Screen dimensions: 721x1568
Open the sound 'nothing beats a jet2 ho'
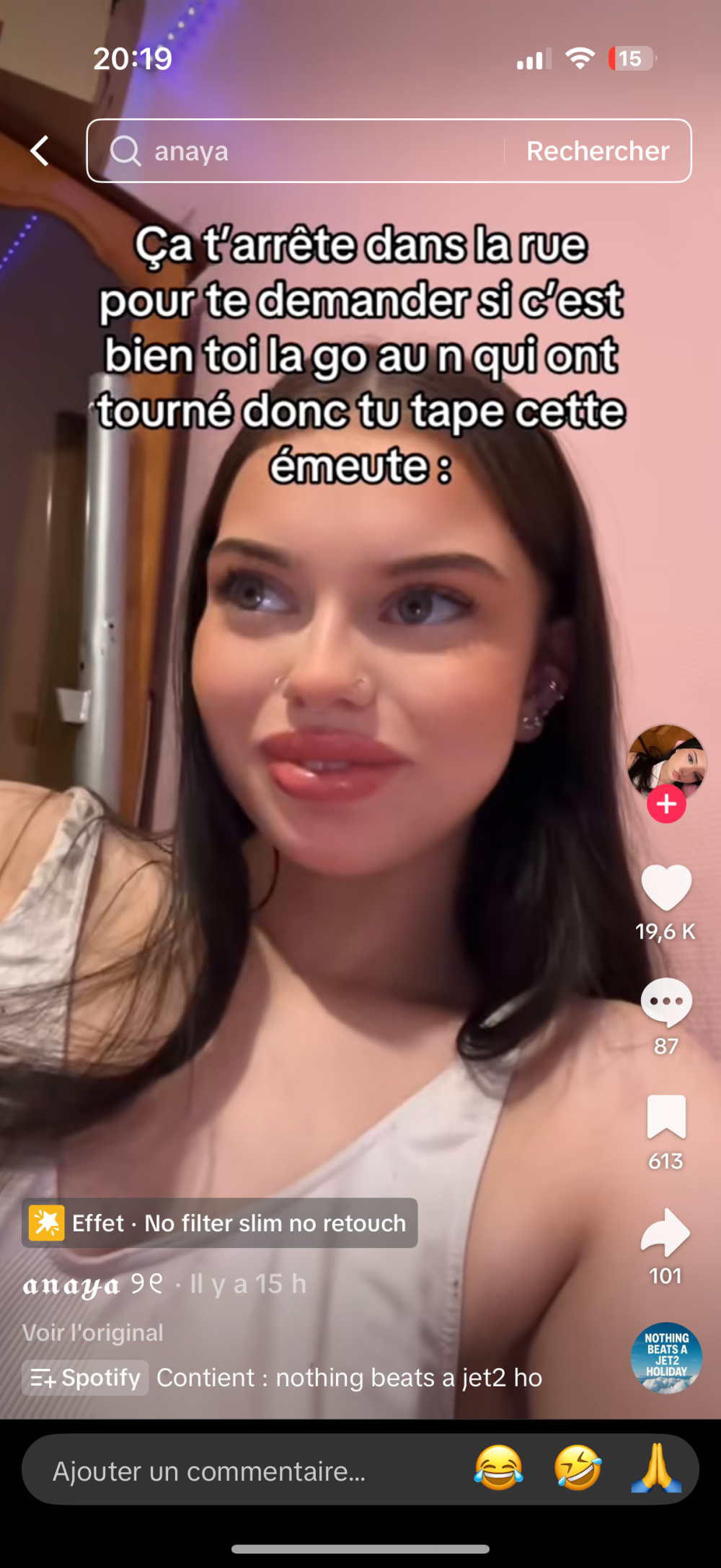tap(349, 1378)
